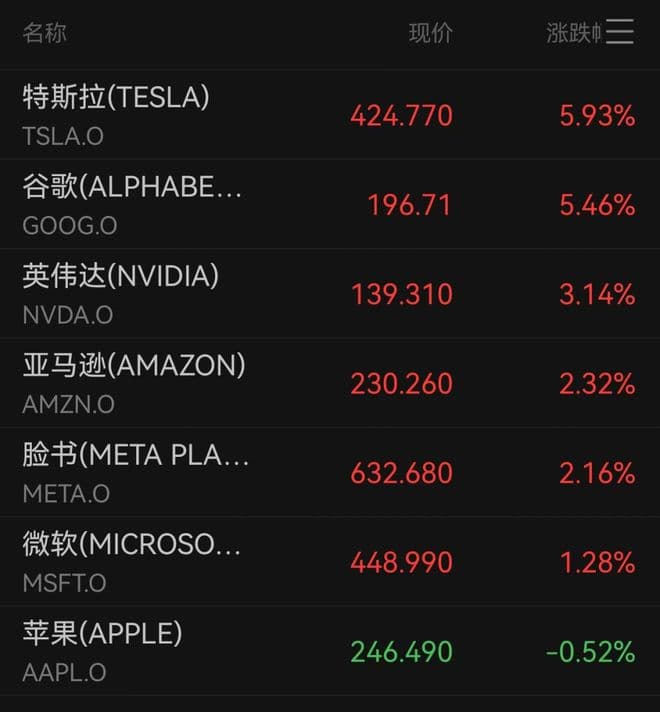Image resolution: width=660 pixels, height=712 pixels.
Task: Tap the META.O stock row
Action: coord(328,472)
